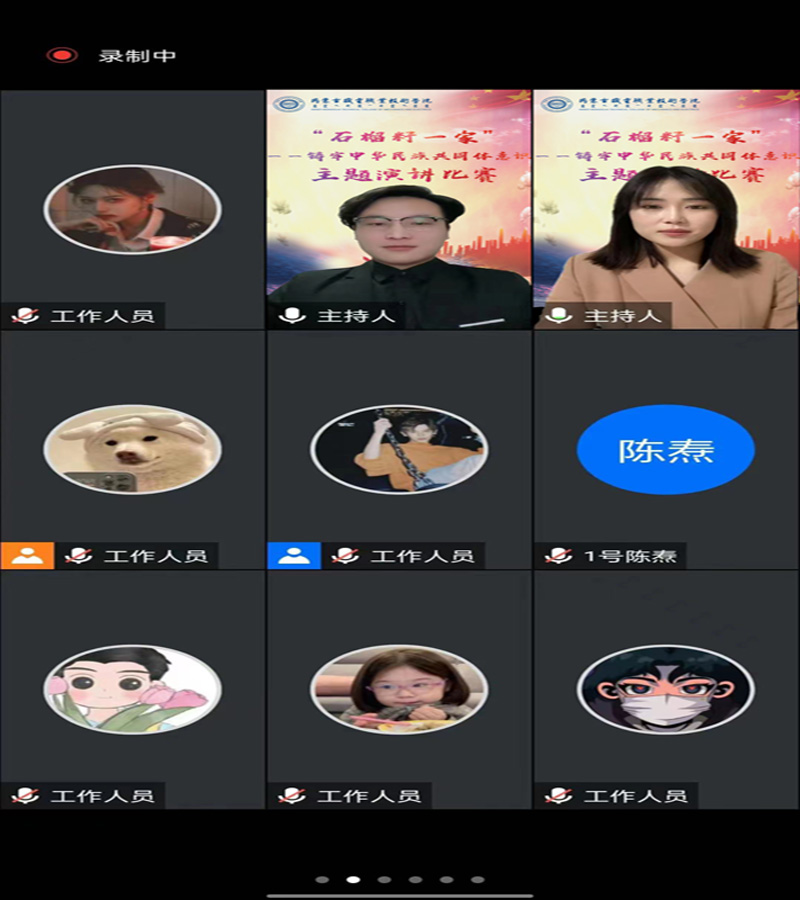Tap the 工作人员 tile showing girl with glasses
Image resolution: width=800 pixels, height=900 pixels.
click(x=398, y=690)
